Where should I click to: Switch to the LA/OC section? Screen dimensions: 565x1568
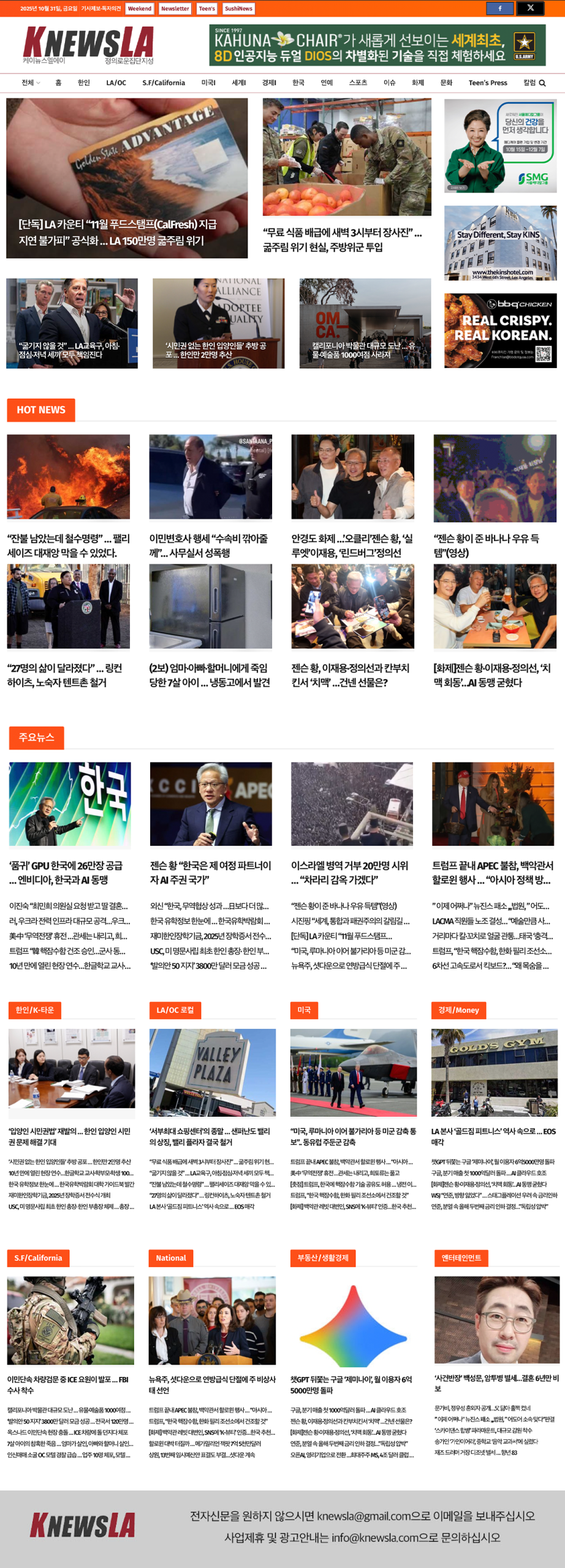point(116,83)
